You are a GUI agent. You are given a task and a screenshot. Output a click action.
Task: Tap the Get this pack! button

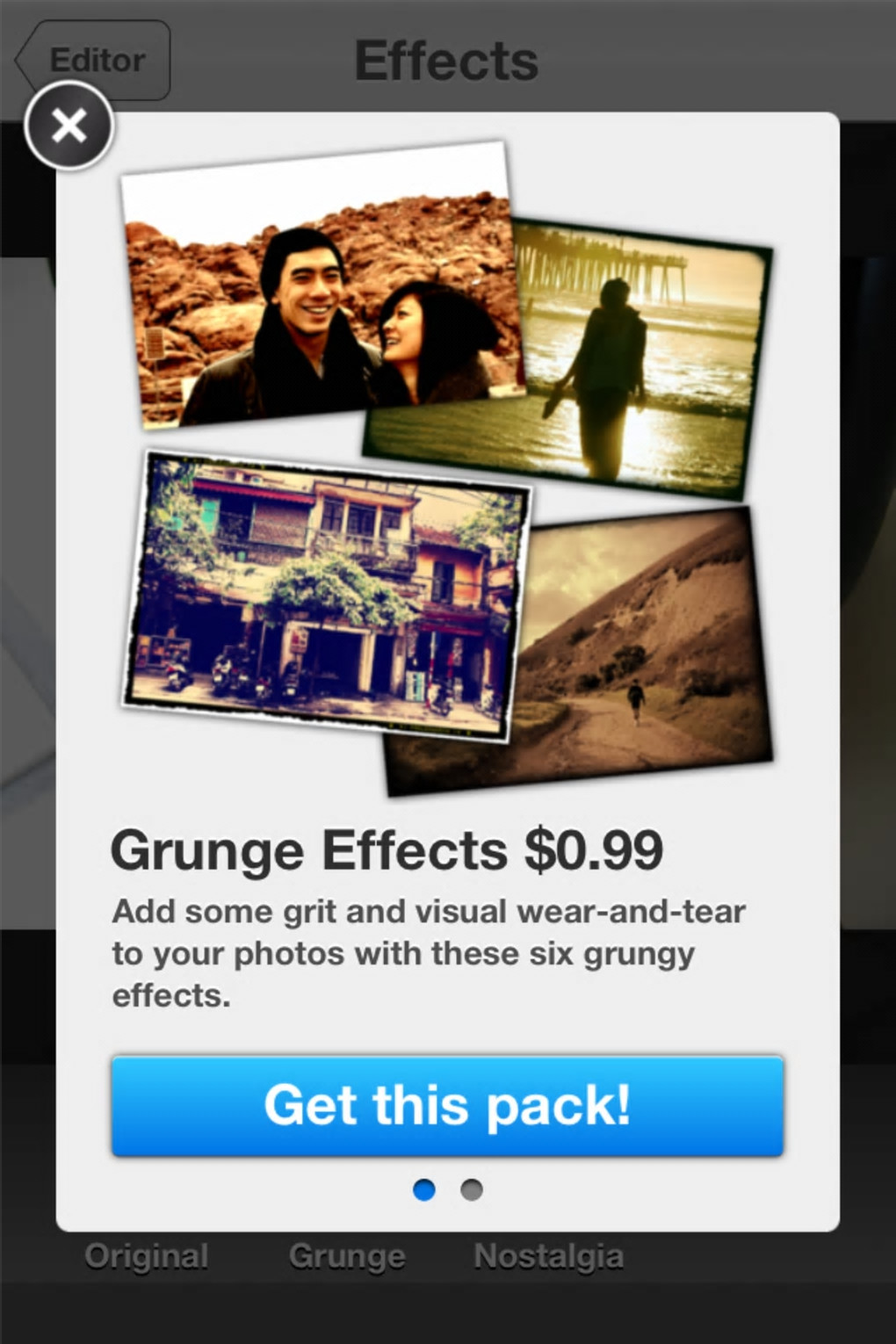(447, 1105)
